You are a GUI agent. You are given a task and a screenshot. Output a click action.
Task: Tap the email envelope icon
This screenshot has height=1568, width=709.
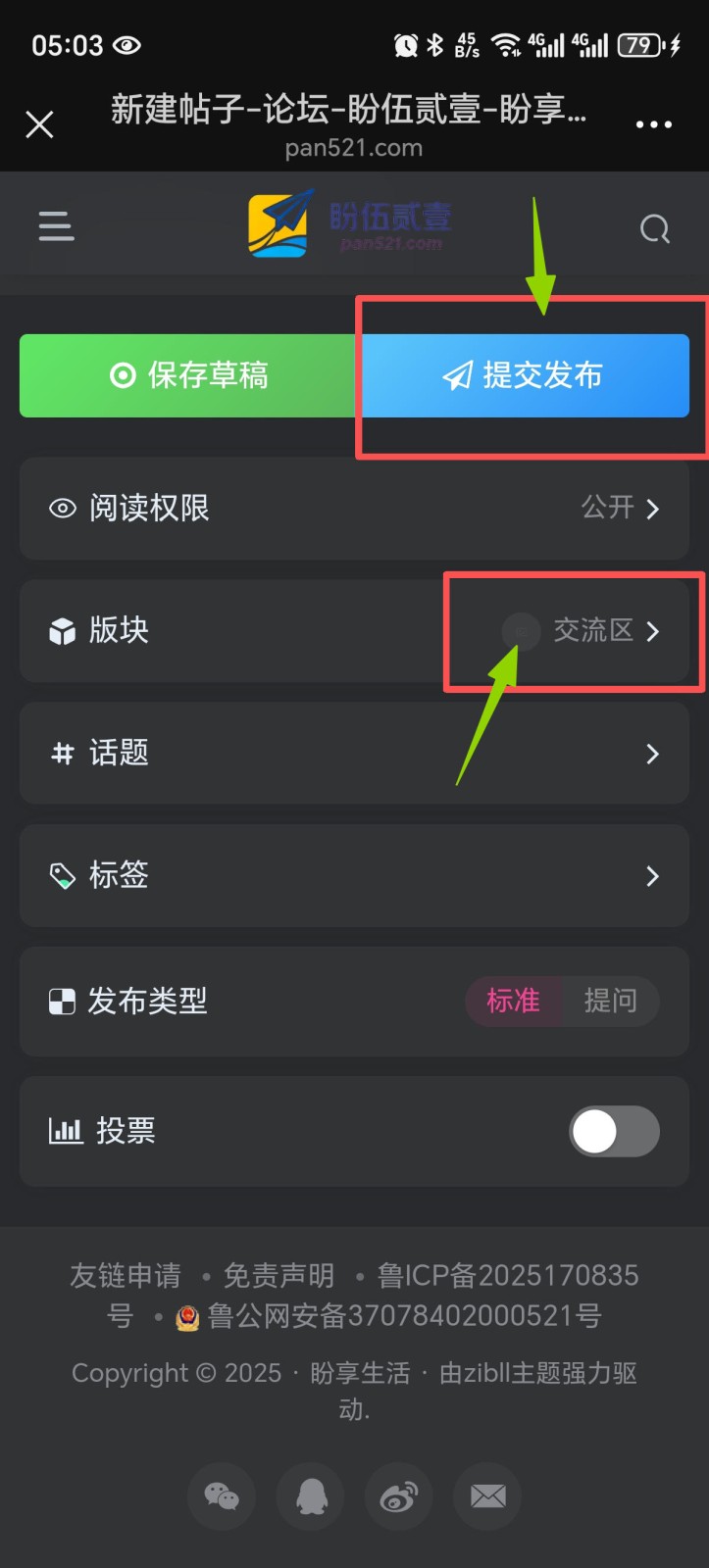click(x=487, y=1496)
